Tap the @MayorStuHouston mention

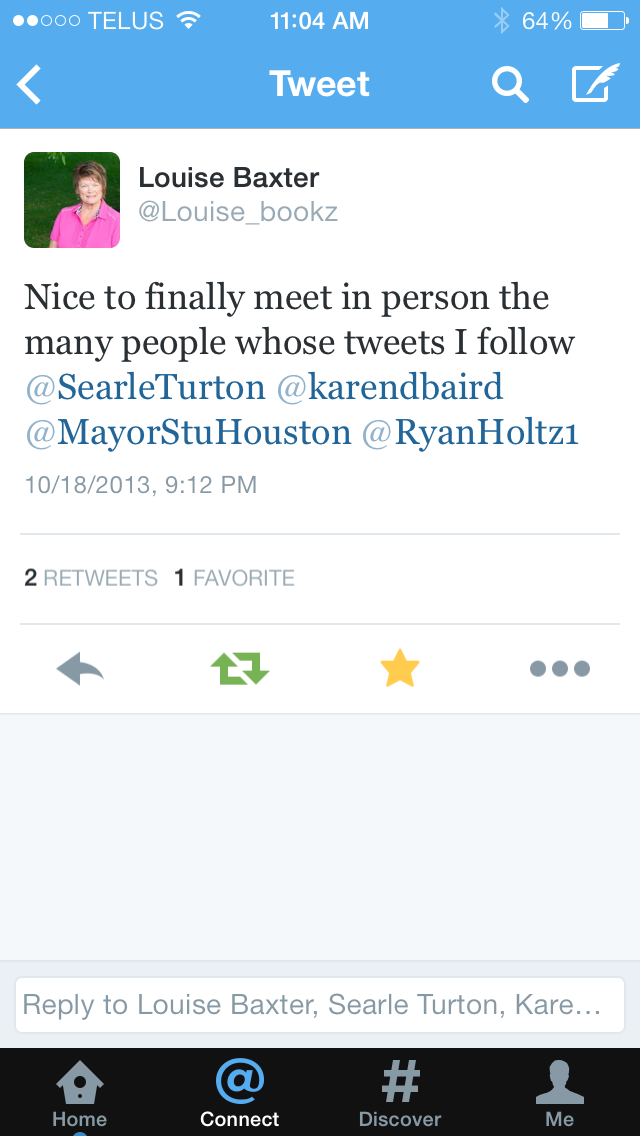[x=188, y=433]
